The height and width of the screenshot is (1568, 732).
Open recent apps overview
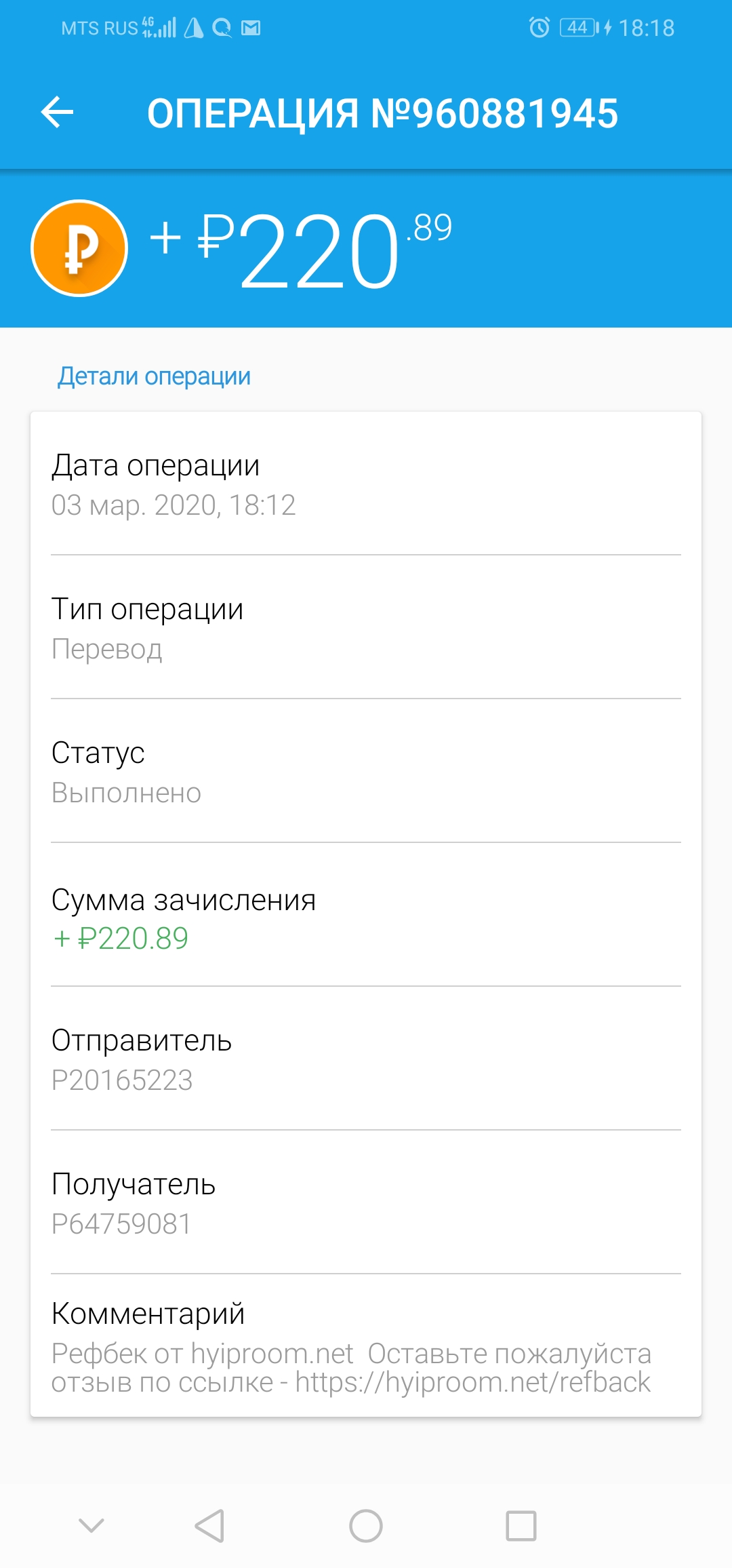click(521, 1526)
